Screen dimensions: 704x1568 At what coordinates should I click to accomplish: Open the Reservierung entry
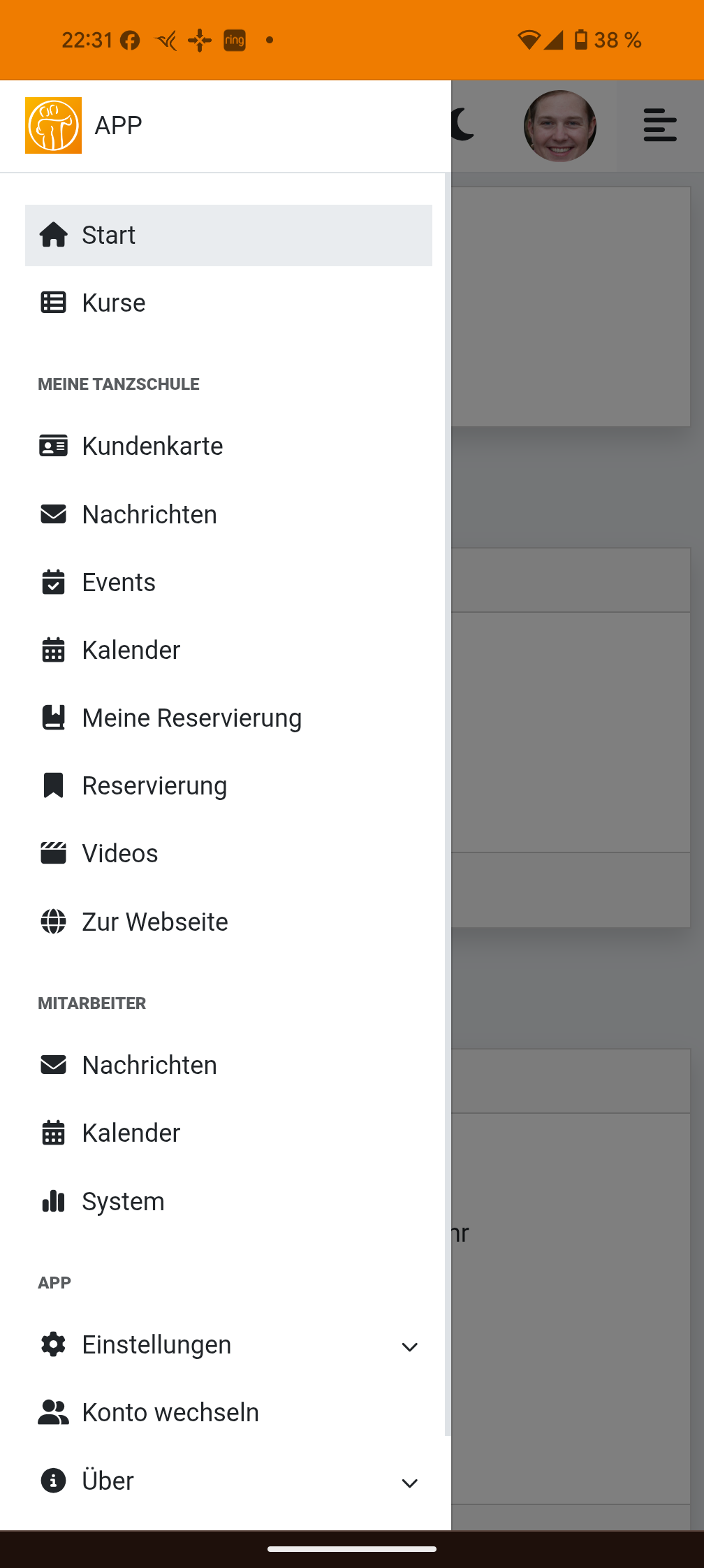tap(228, 785)
